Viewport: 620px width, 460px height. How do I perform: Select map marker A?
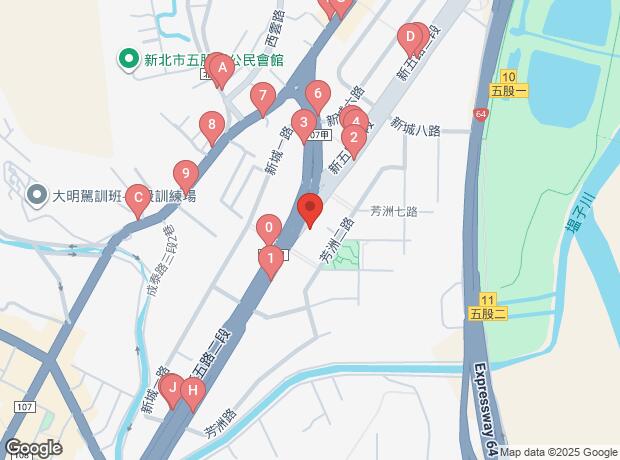pyautogui.click(x=223, y=67)
